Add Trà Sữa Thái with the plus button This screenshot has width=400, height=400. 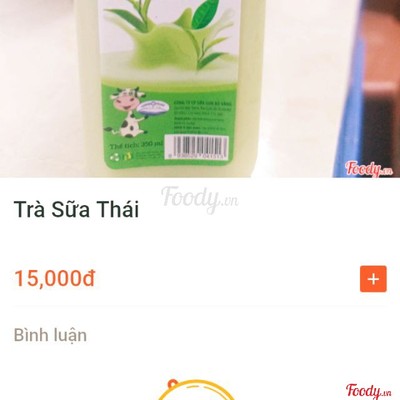click(373, 279)
